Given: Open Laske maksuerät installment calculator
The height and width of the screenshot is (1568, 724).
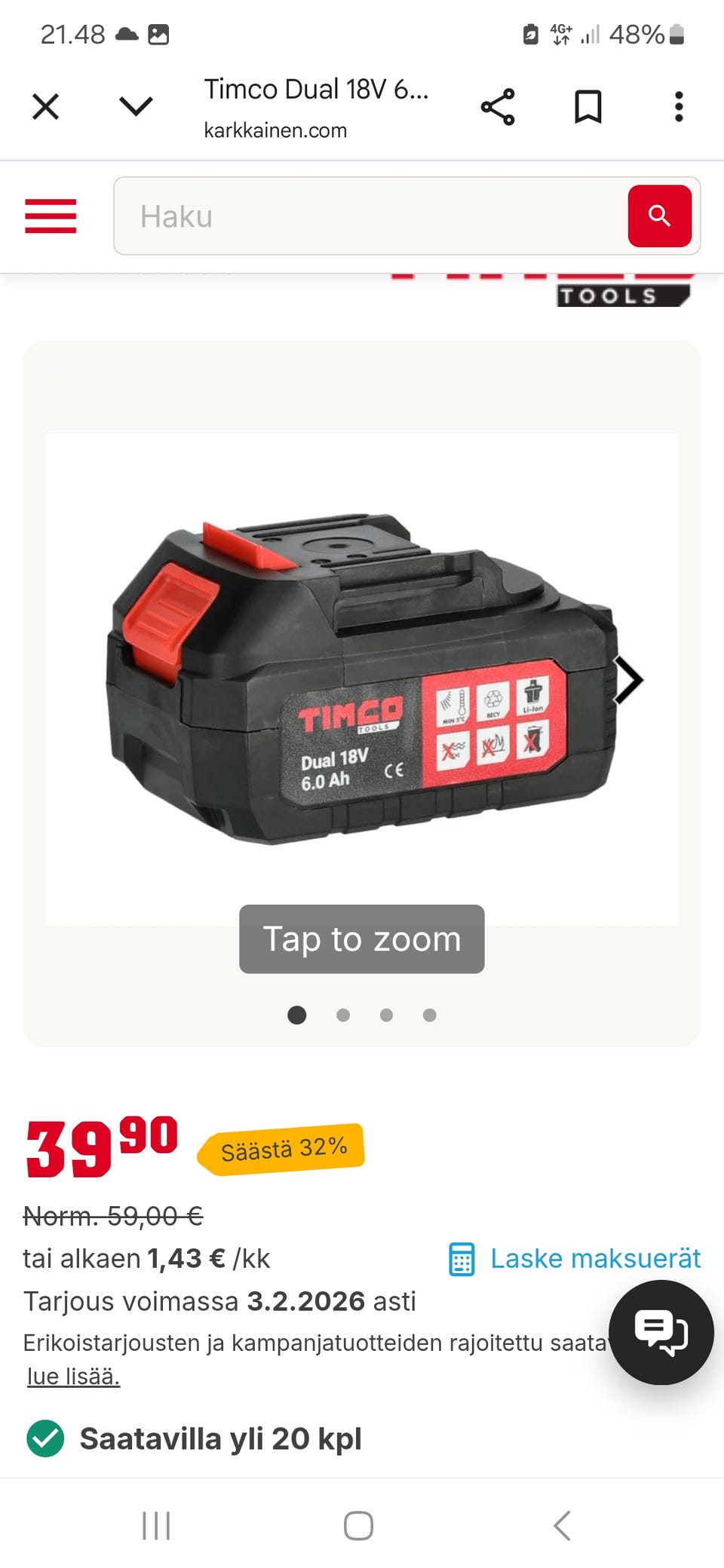Looking at the screenshot, I should [x=575, y=1258].
